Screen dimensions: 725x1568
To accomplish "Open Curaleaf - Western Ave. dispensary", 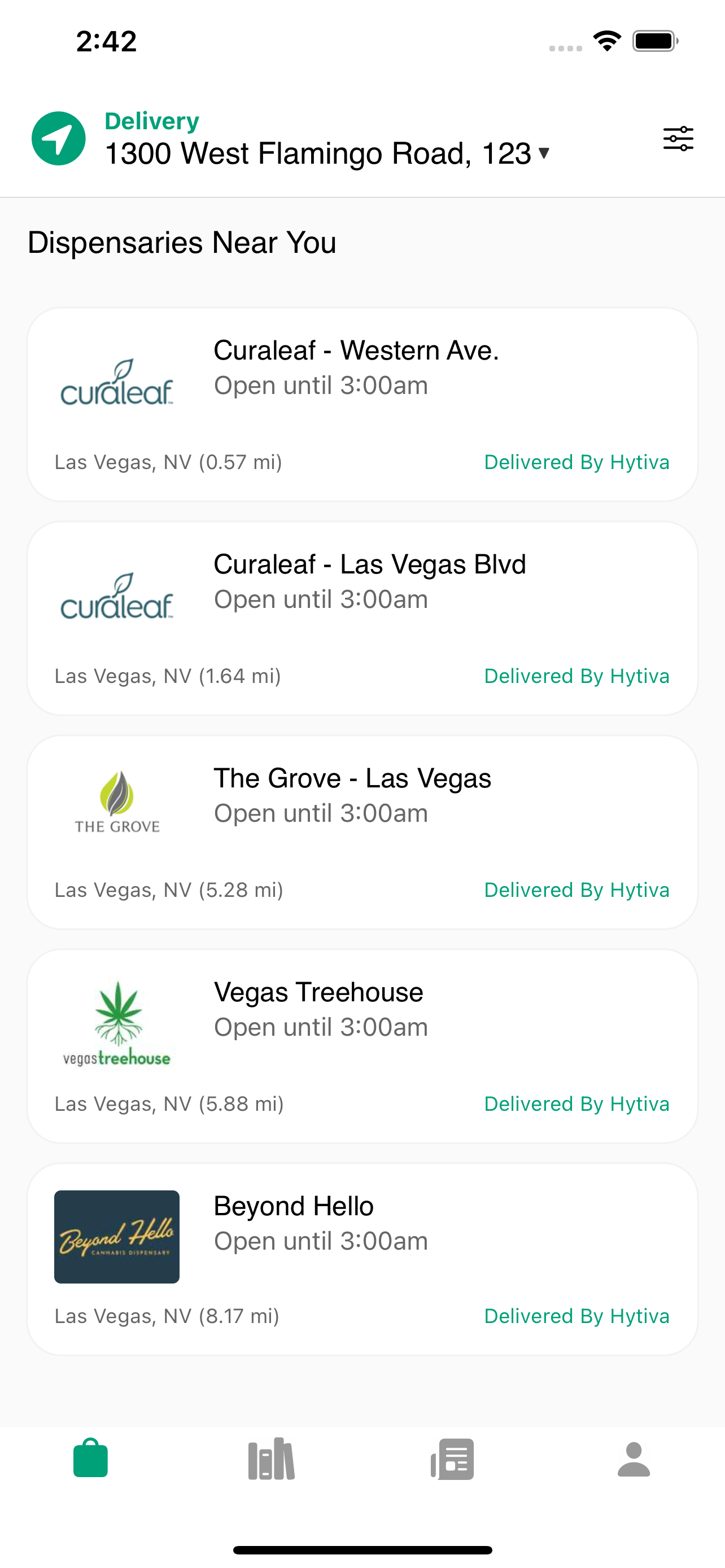I will (x=362, y=404).
